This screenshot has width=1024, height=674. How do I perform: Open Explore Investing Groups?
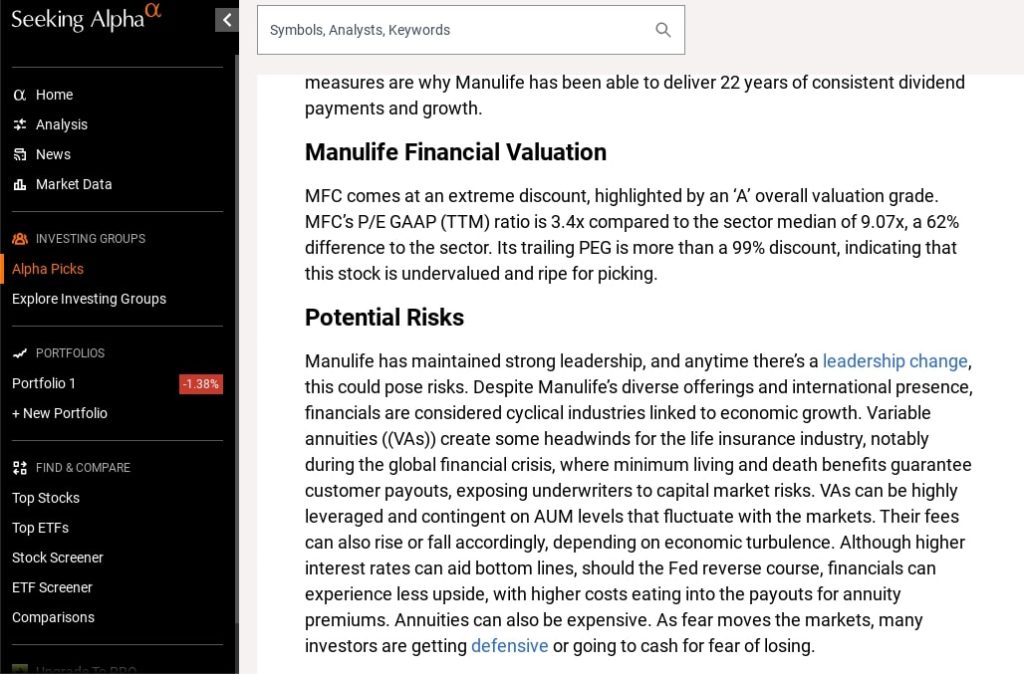pyautogui.click(x=89, y=299)
